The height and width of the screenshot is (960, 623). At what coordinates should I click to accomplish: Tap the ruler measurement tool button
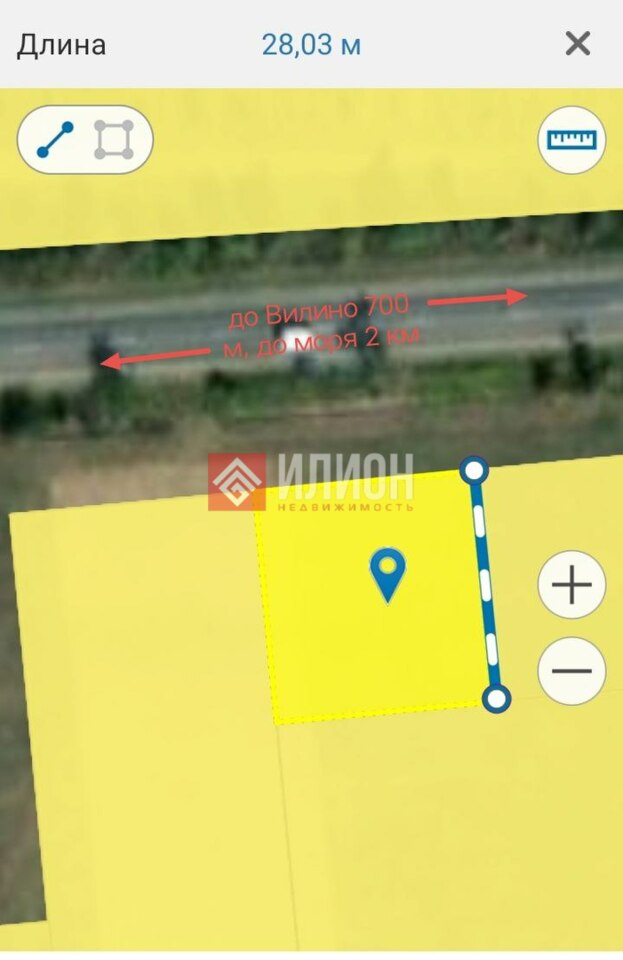[x=572, y=141]
